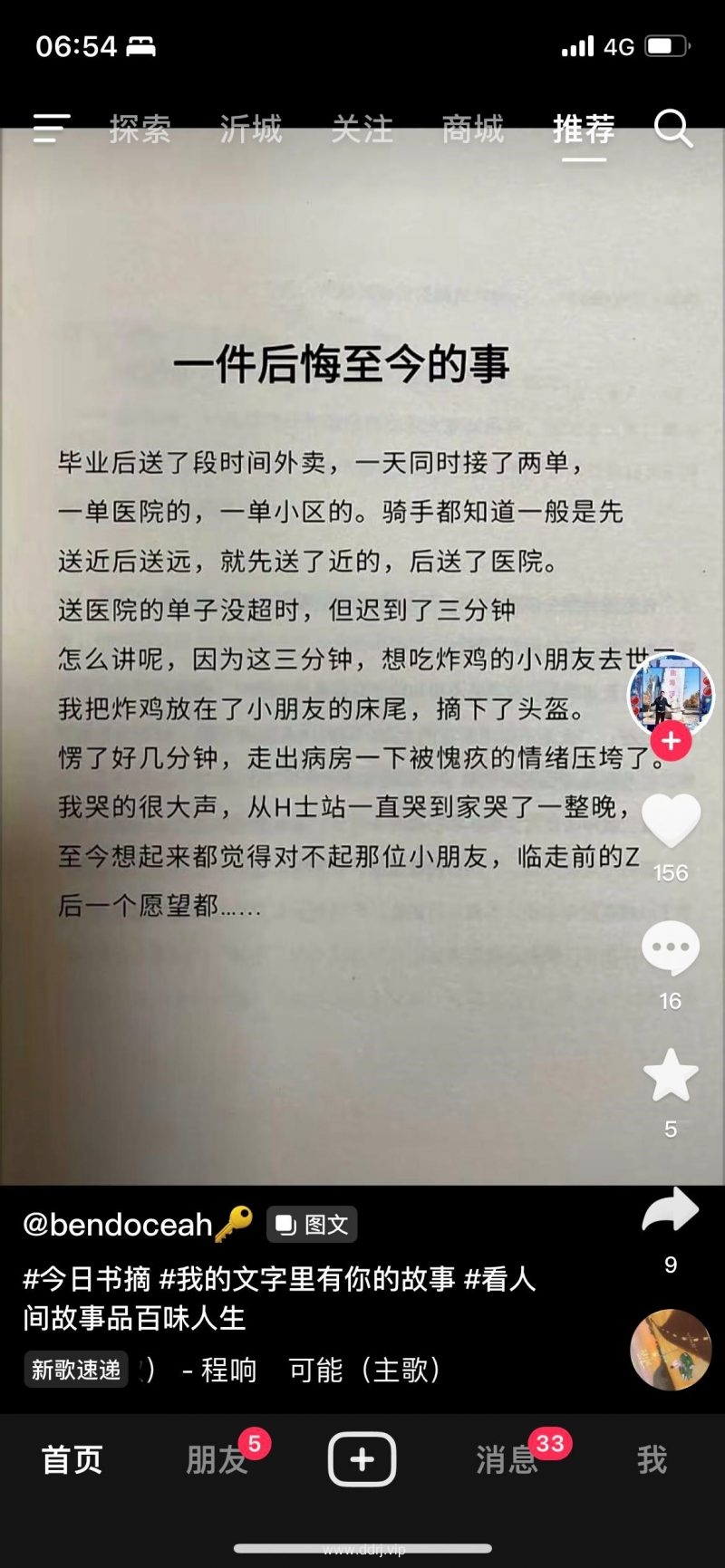The height and width of the screenshot is (1568, 725).
Task: Switch to the 沂城 tab
Action: (x=251, y=129)
